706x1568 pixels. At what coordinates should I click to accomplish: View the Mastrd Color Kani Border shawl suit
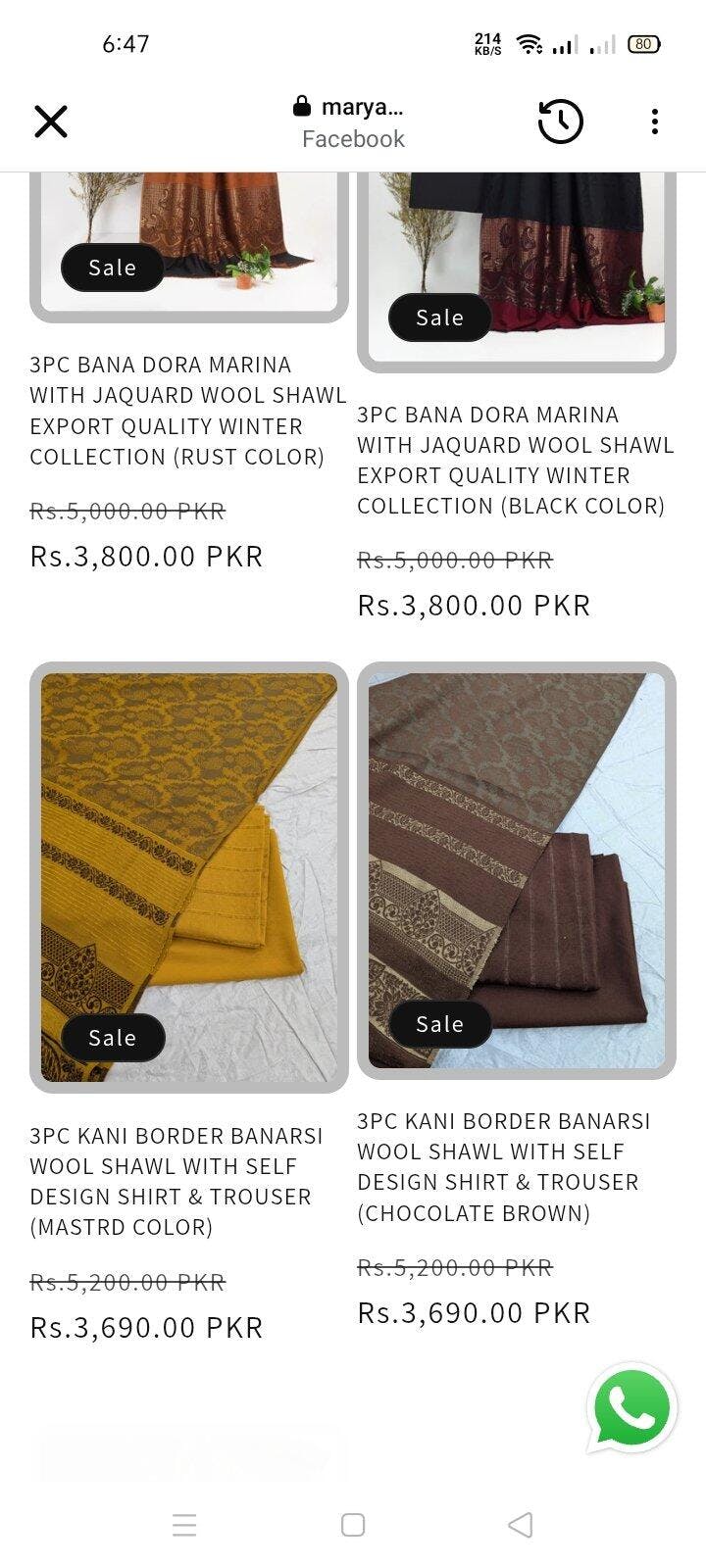click(189, 877)
